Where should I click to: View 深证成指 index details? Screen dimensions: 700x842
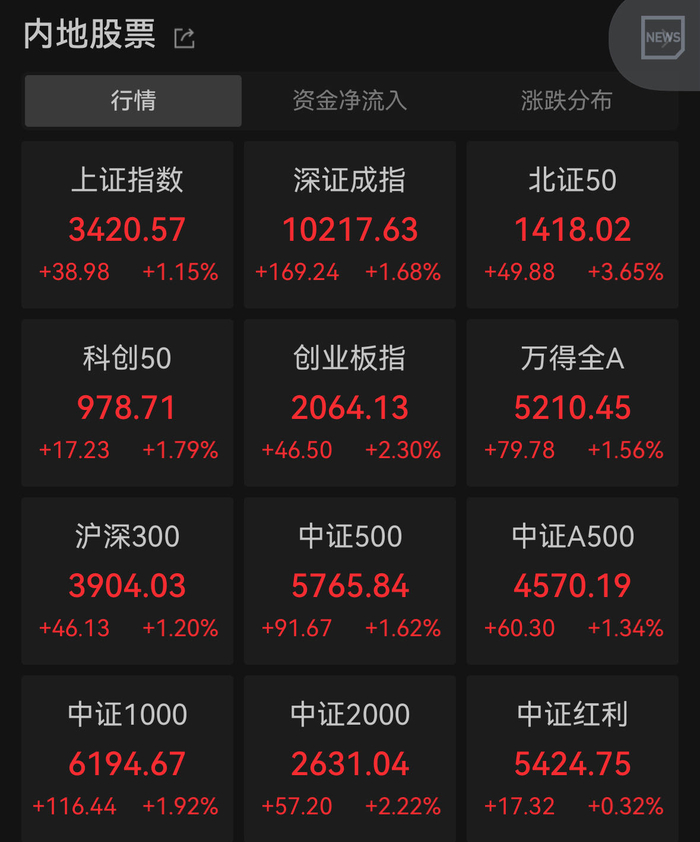(x=350, y=225)
